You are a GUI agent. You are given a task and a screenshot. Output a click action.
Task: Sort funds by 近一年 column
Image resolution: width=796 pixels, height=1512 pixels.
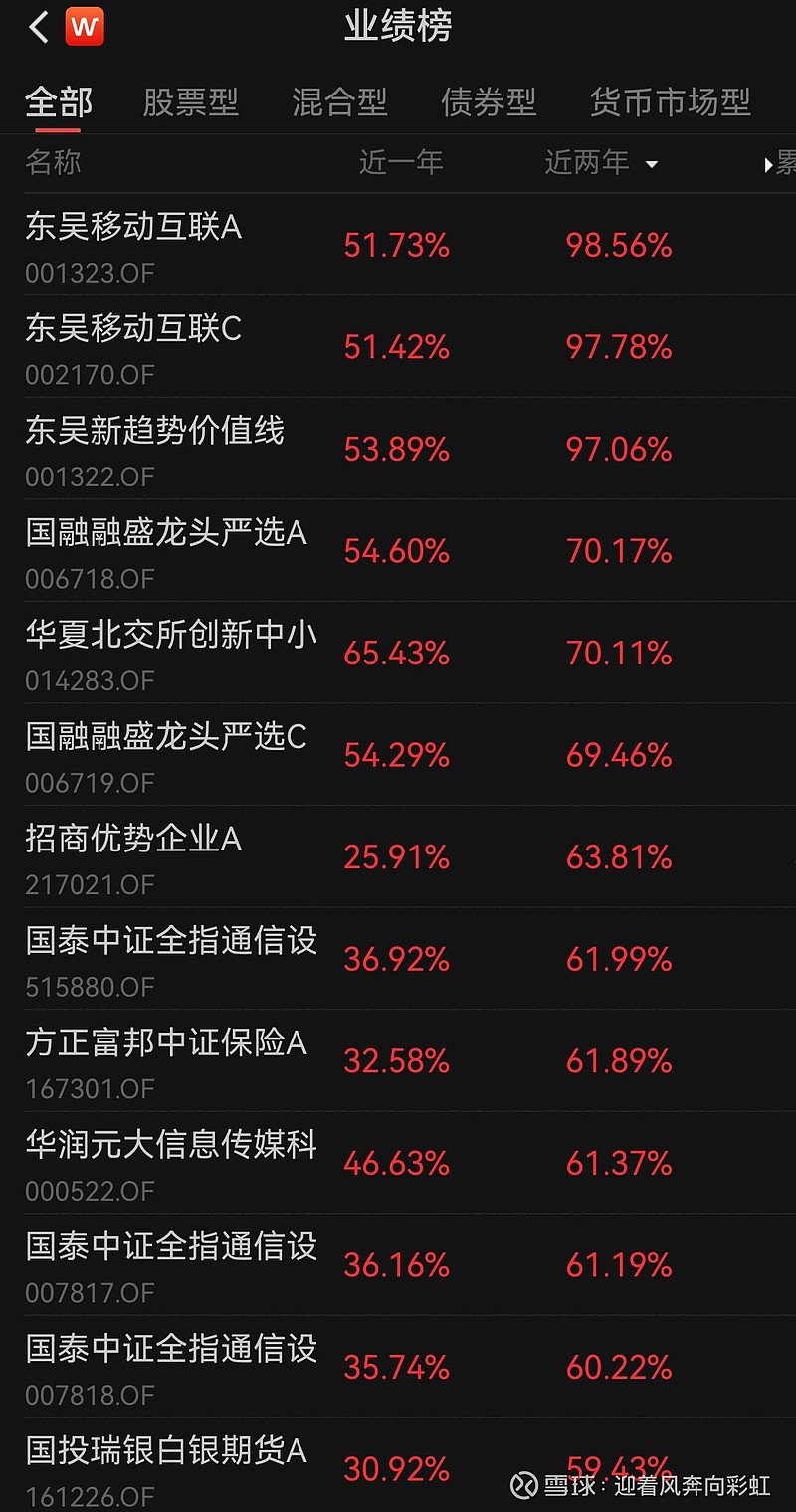point(398,163)
